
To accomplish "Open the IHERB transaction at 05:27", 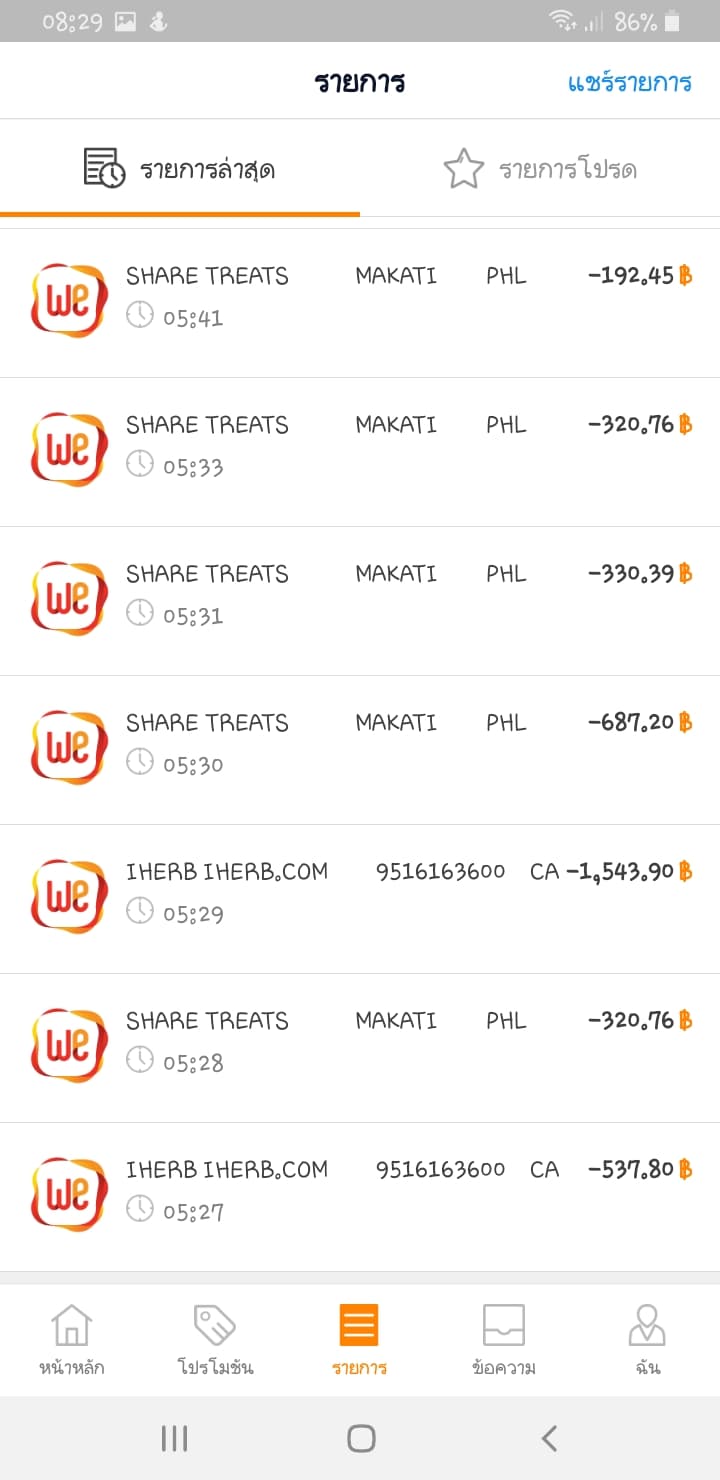I will (360, 1195).
